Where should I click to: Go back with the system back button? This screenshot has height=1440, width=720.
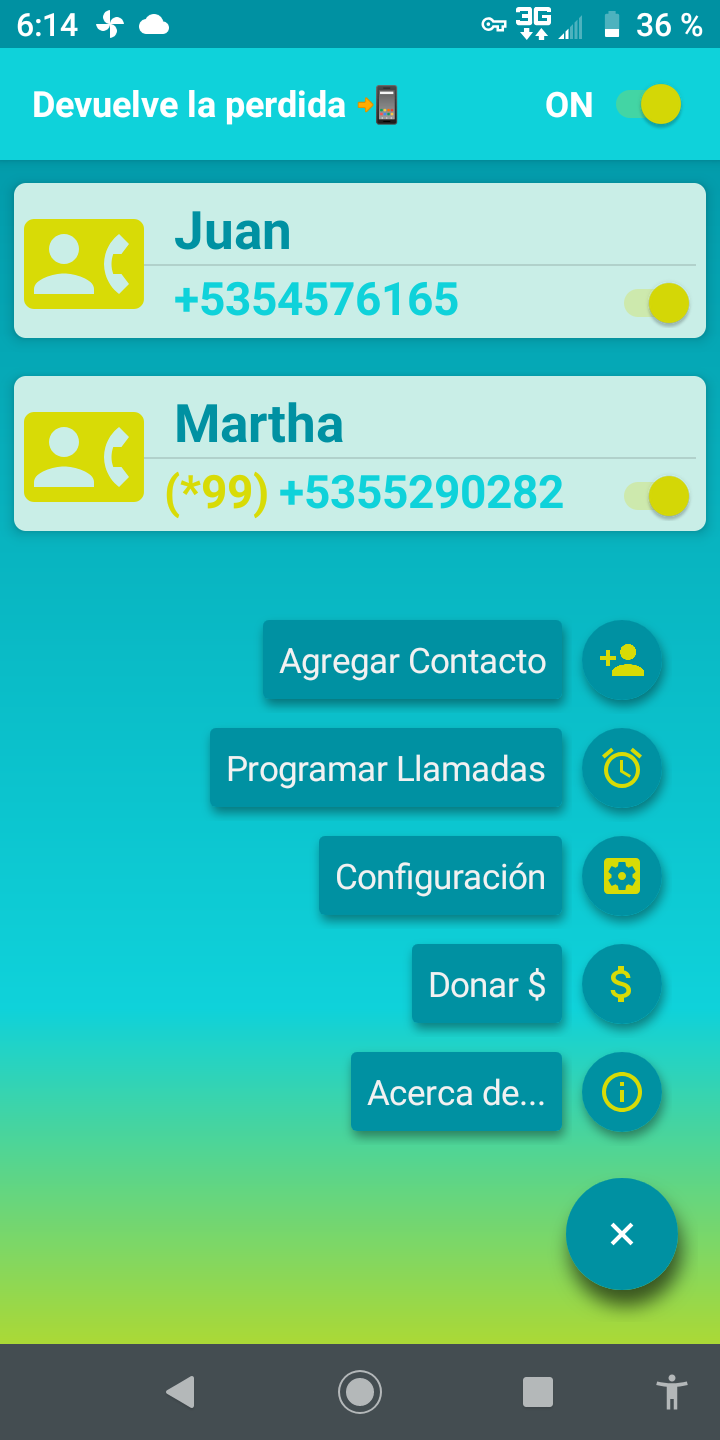coord(180,1392)
